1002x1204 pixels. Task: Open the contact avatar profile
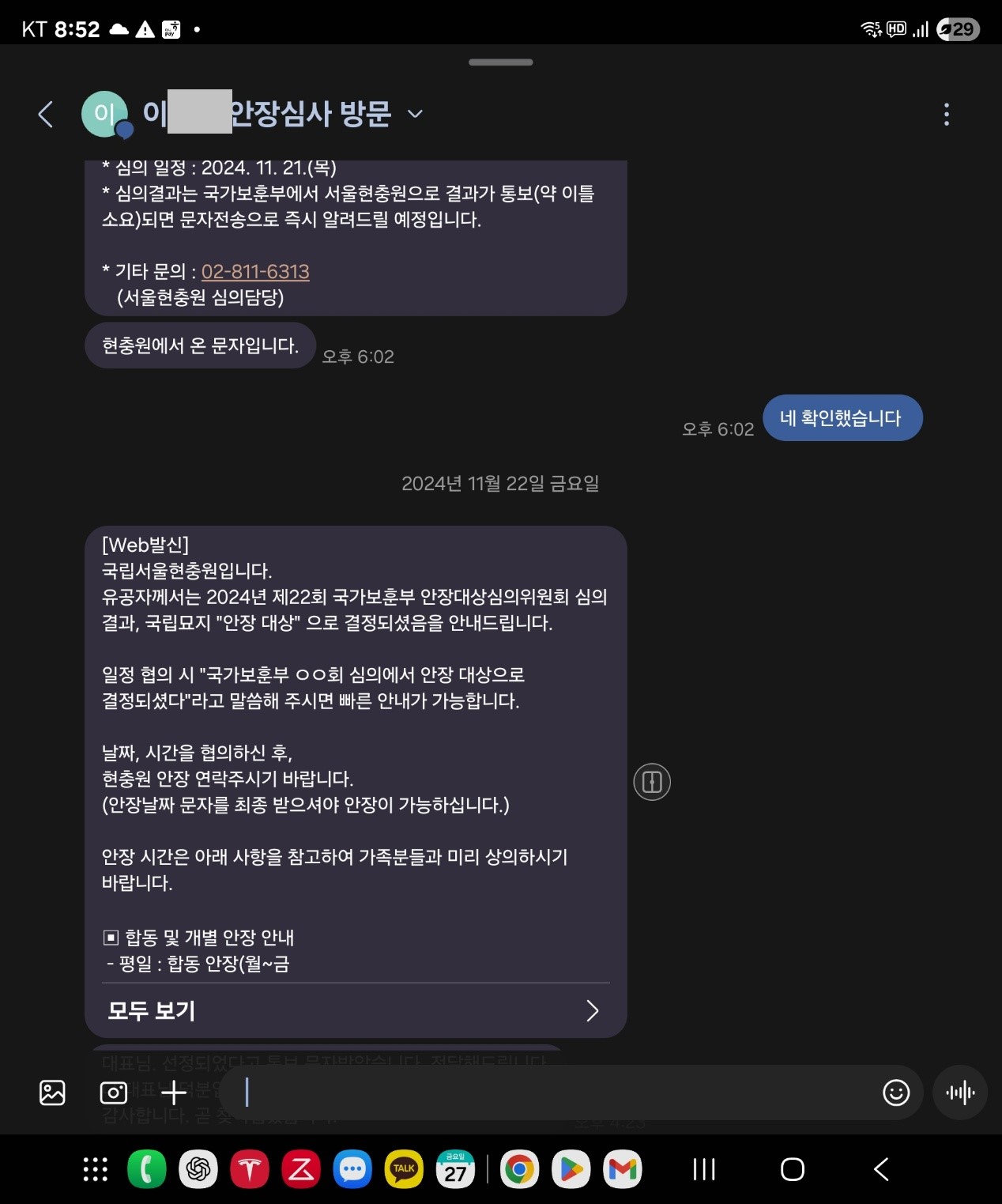coord(104,115)
